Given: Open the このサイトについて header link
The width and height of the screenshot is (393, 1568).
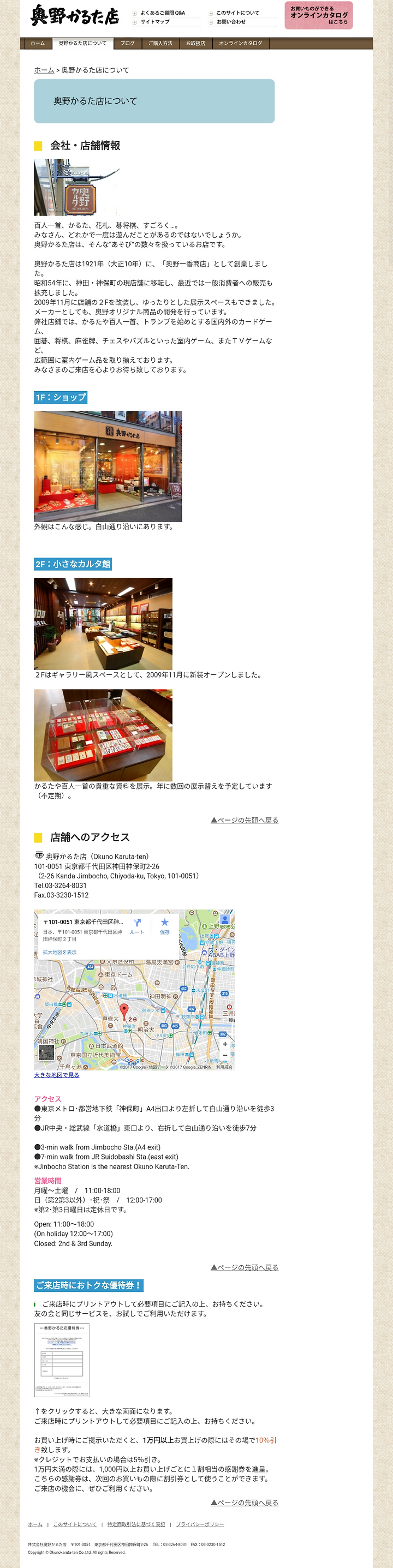Looking at the screenshot, I should pos(237,13).
